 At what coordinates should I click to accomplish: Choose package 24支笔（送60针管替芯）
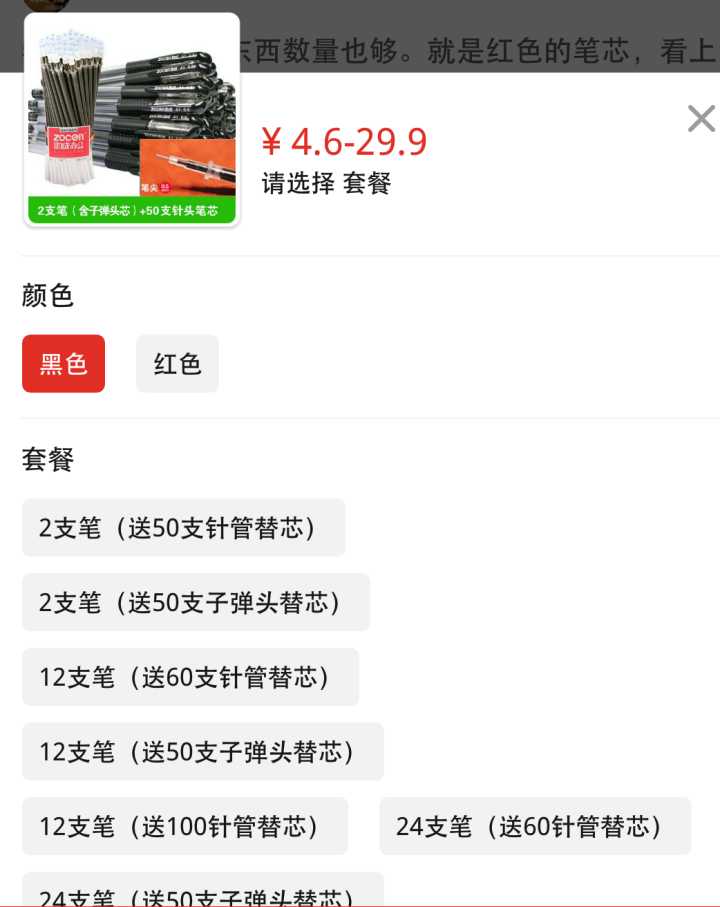[534, 826]
